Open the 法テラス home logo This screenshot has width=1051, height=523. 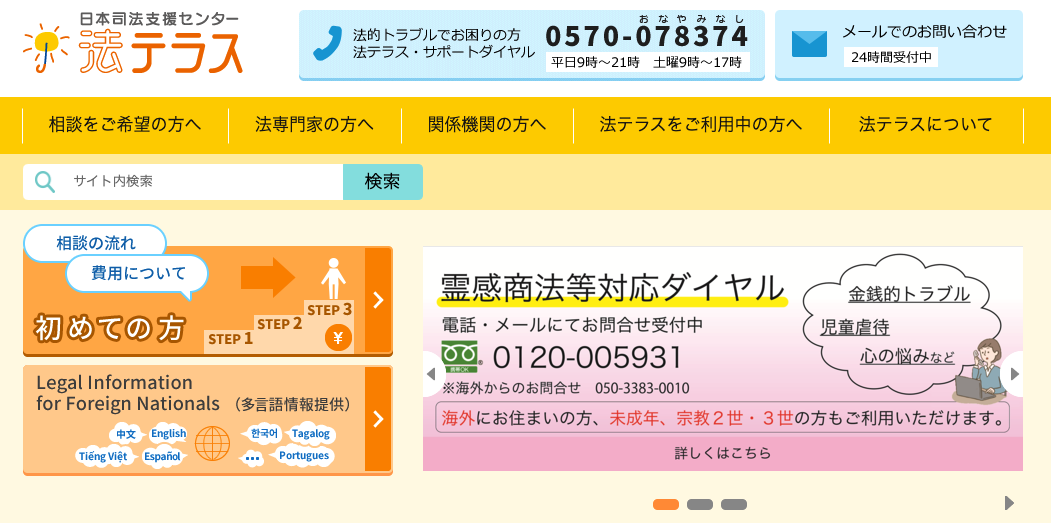pyautogui.click(x=133, y=43)
